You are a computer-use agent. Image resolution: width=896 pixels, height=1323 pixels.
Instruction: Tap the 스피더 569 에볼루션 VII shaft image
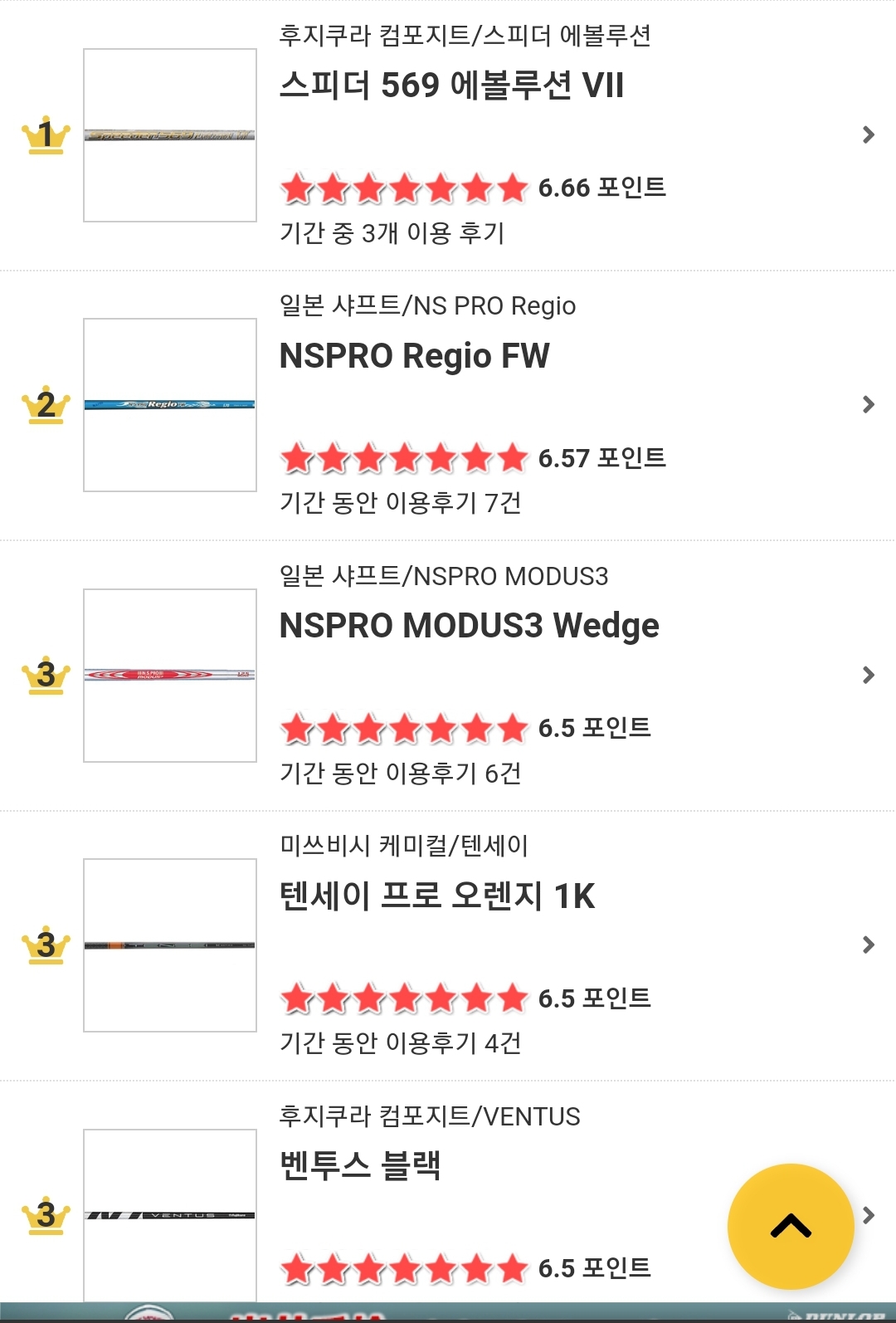[170, 135]
